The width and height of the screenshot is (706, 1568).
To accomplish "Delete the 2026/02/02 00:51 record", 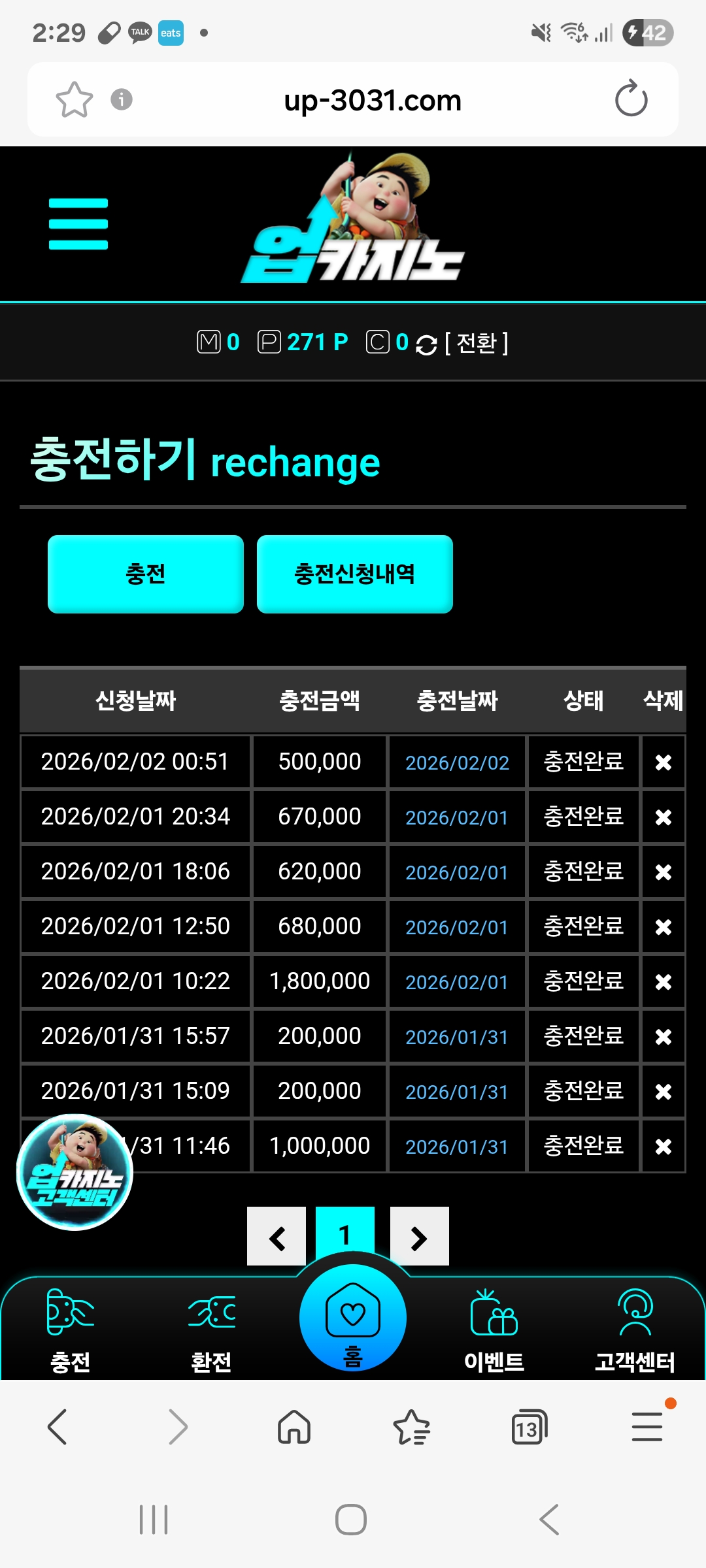I will [663, 762].
